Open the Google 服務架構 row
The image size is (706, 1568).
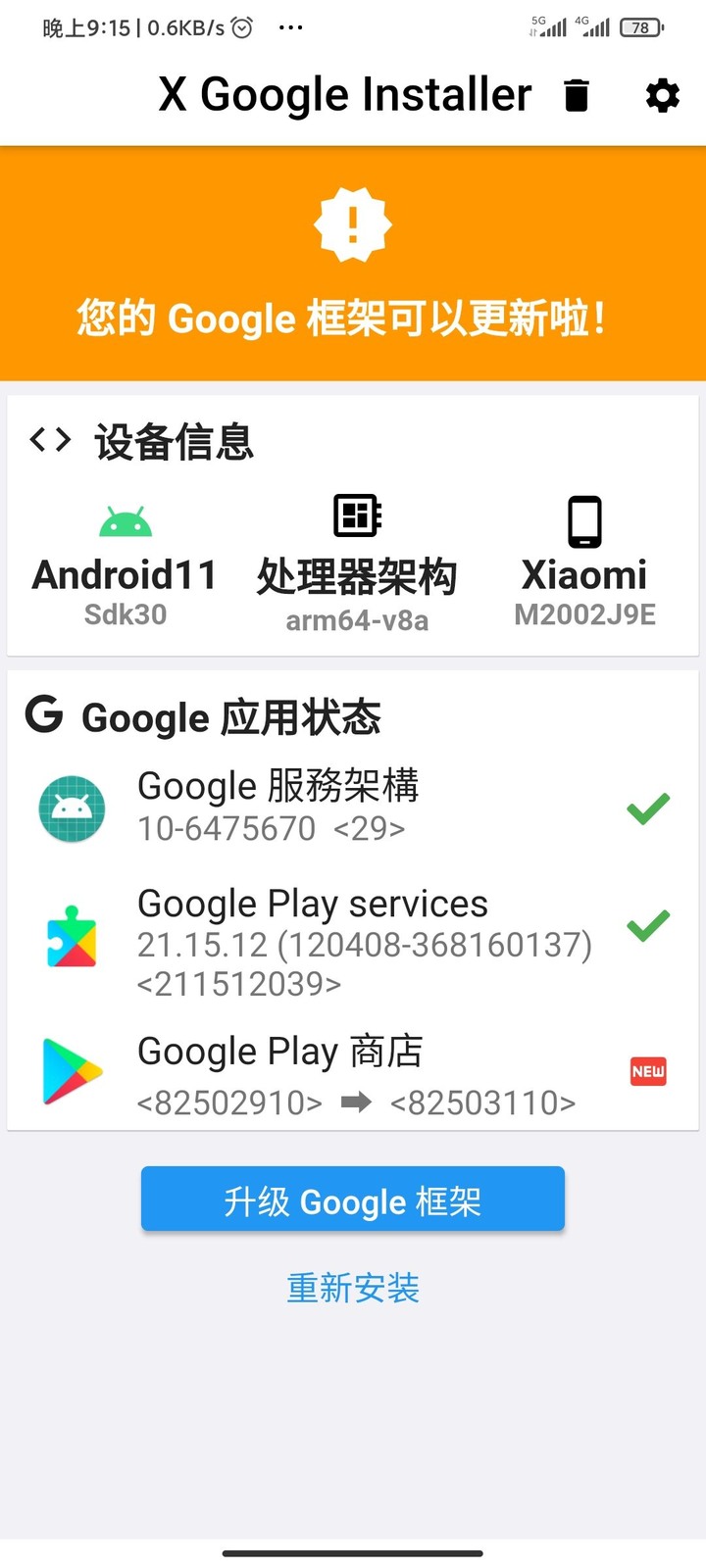[x=353, y=808]
